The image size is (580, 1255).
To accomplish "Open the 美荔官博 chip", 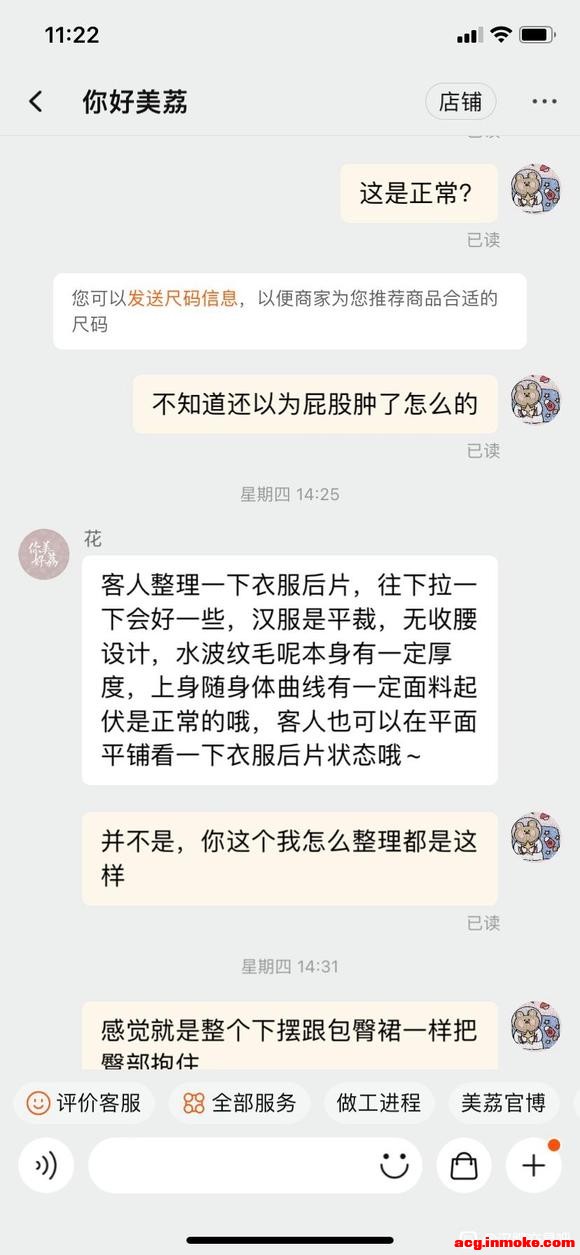I will pyautogui.click(x=504, y=1103).
